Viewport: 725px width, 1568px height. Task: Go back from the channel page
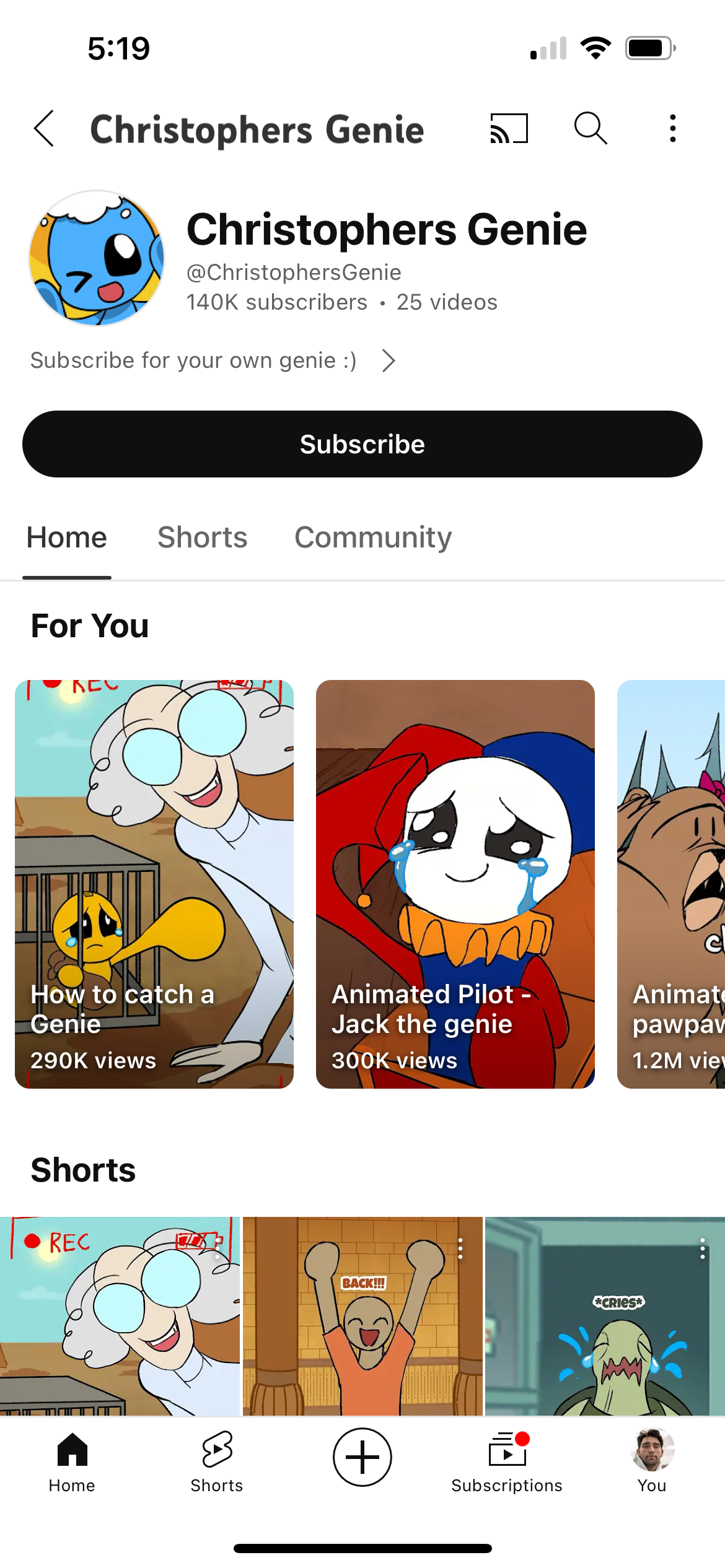pos(45,129)
